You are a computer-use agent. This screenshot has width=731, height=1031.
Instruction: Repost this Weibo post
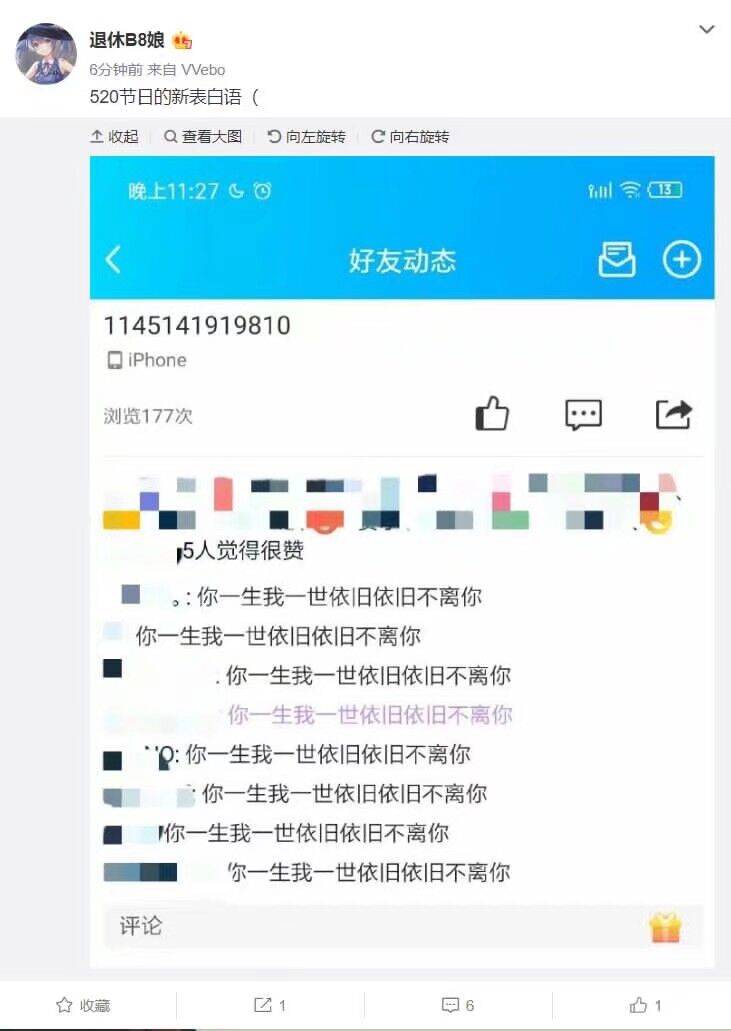tap(270, 1005)
